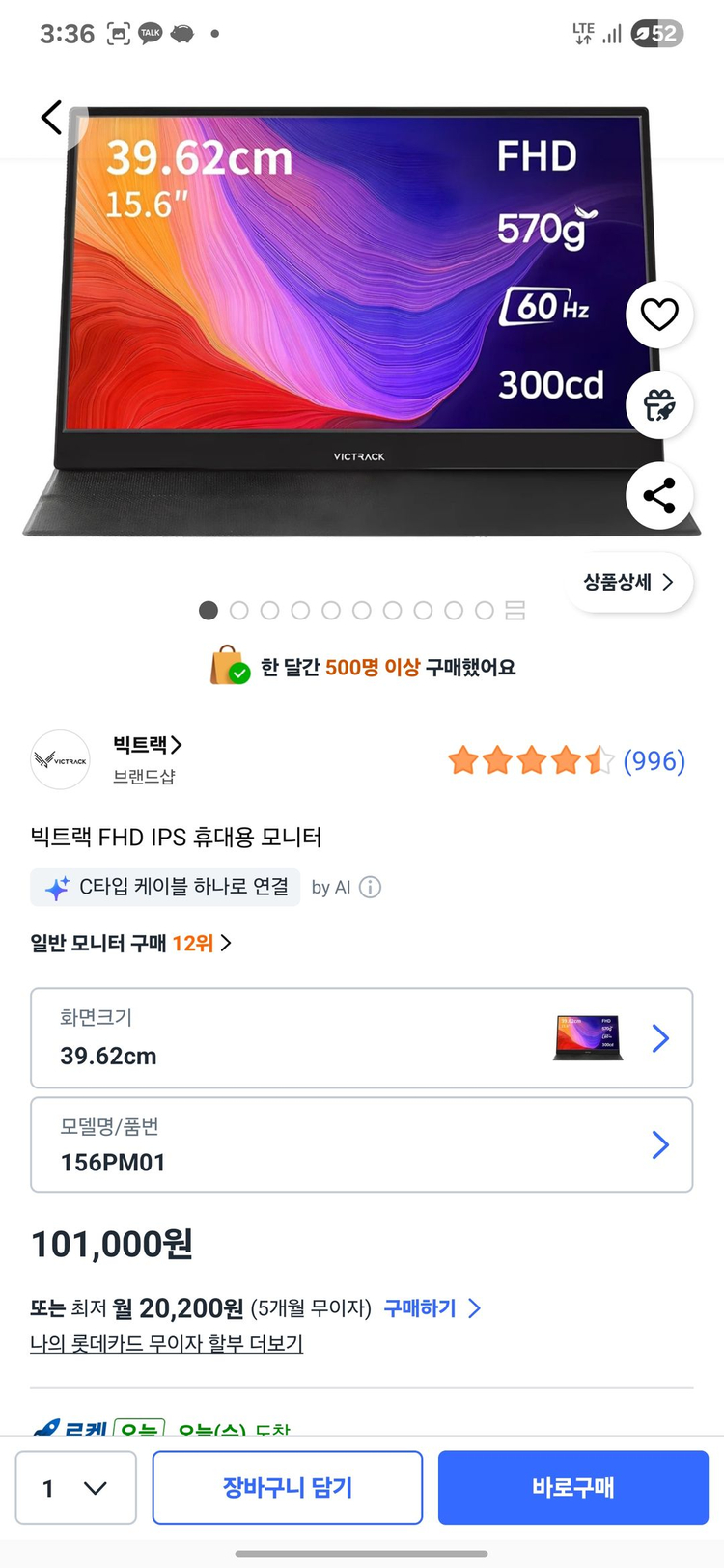Open 상품상세 product details
This screenshot has height=1568, width=724.
pyautogui.click(x=628, y=582)
